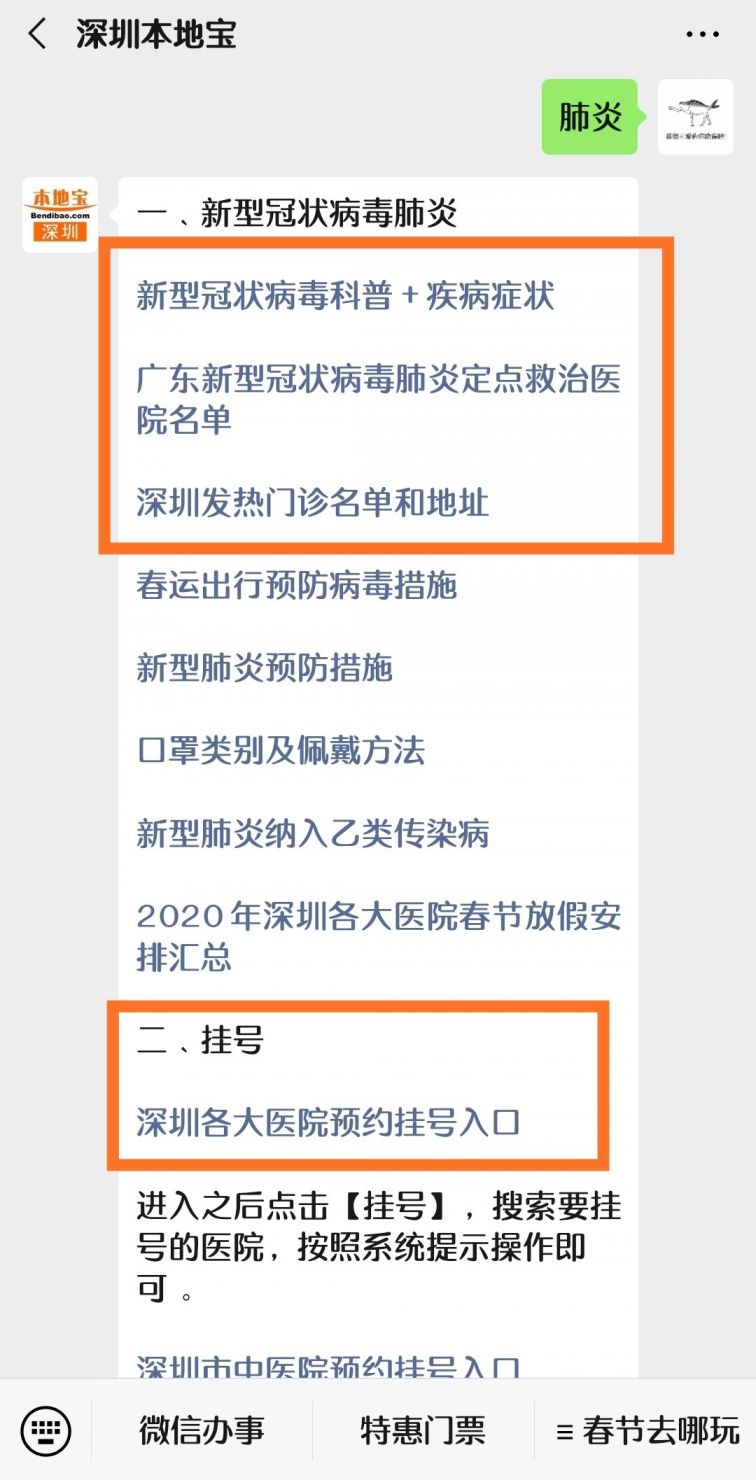Open 2020年深圳各大医院春节放假安排汇总 link
756x1480 pixels.
(378, 936)
